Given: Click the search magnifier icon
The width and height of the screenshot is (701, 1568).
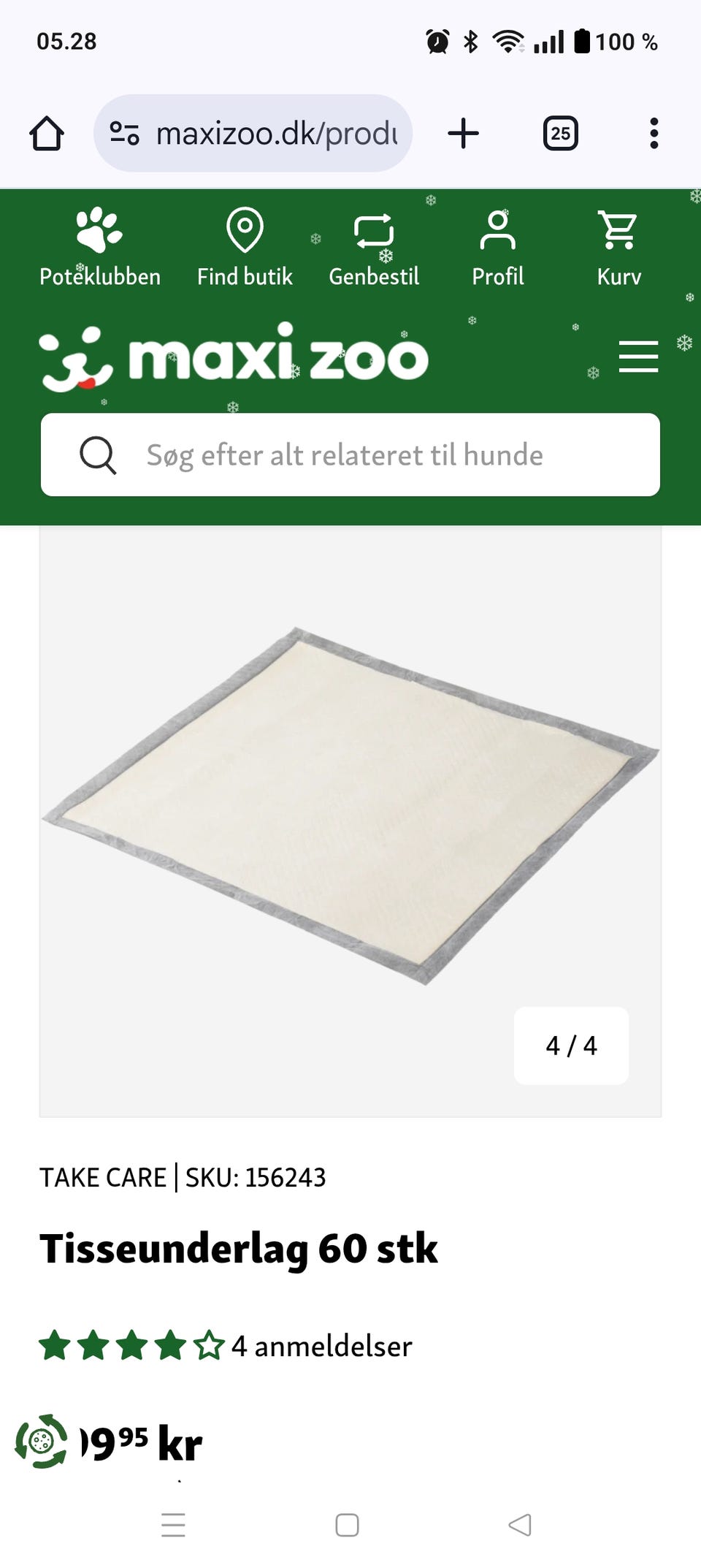Looking at the screenshot, I should [99, 454].
